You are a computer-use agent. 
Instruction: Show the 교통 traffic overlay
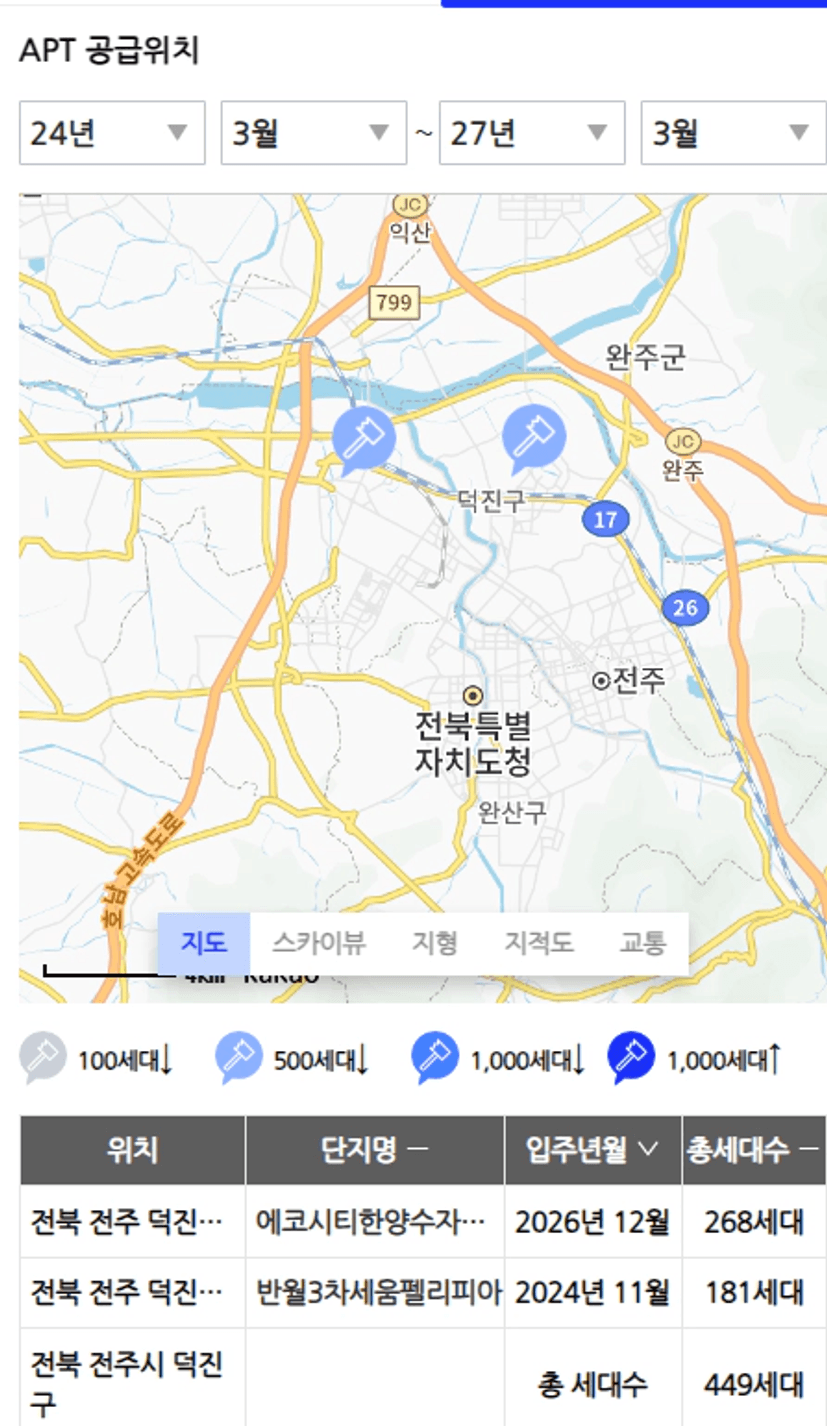(642, 943)
